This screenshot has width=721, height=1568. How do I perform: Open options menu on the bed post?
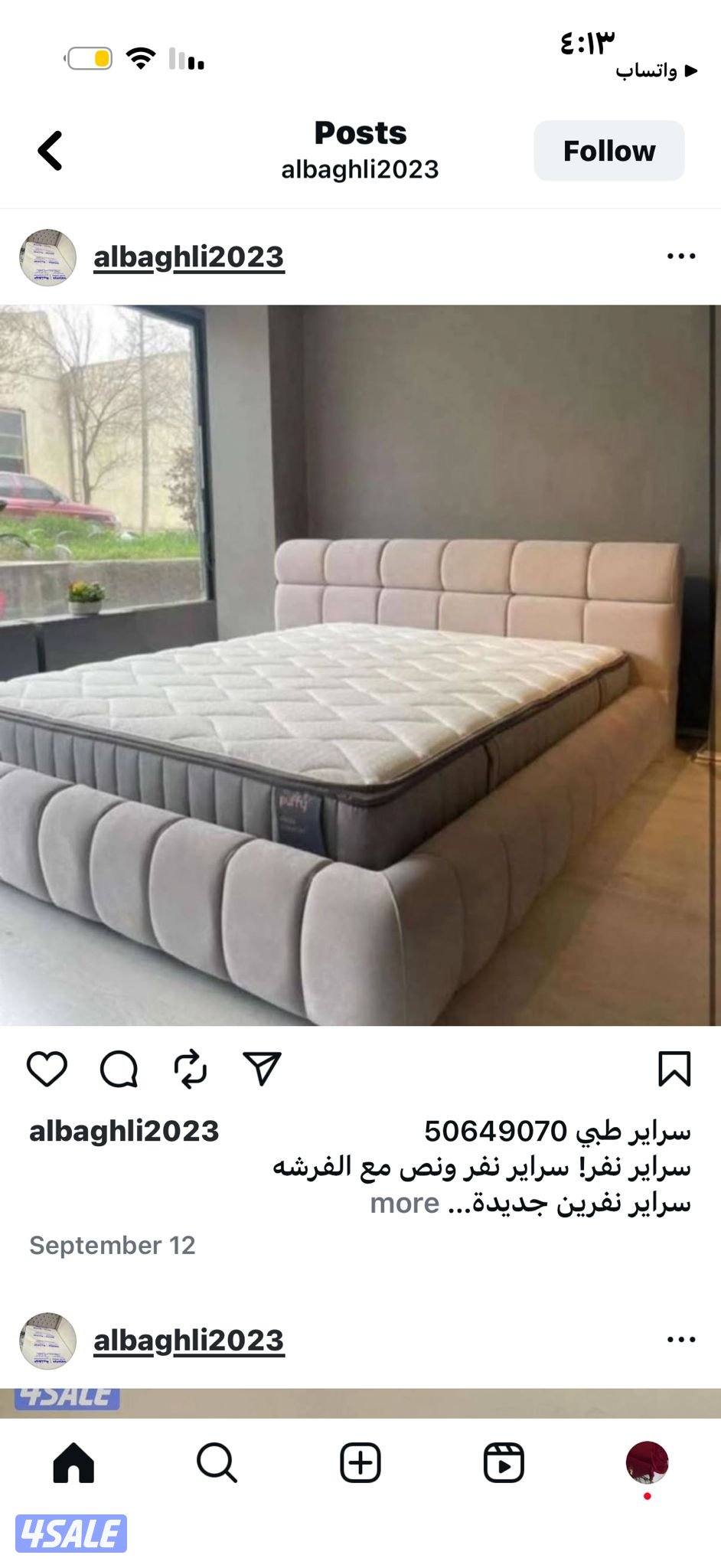(680, 256)
